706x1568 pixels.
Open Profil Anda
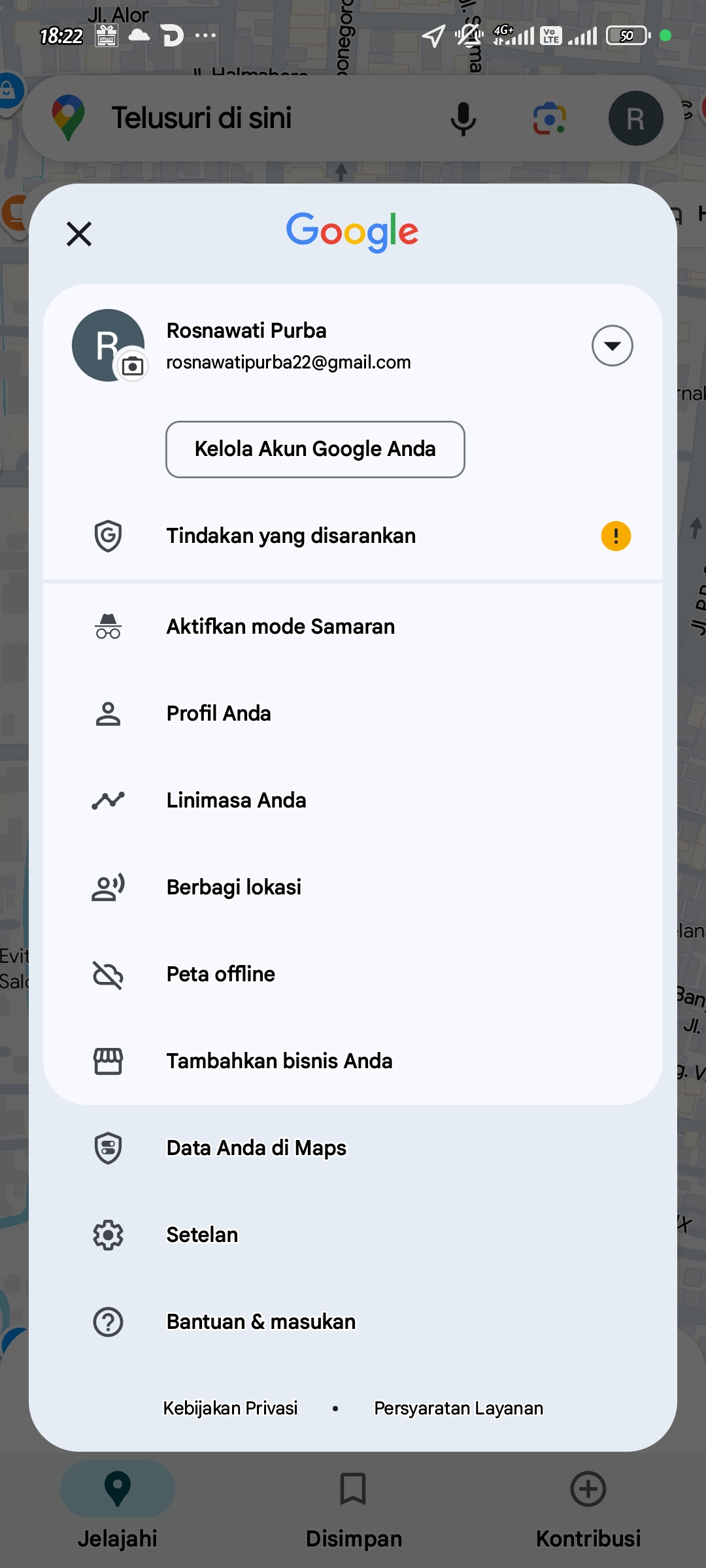(353, 713)
